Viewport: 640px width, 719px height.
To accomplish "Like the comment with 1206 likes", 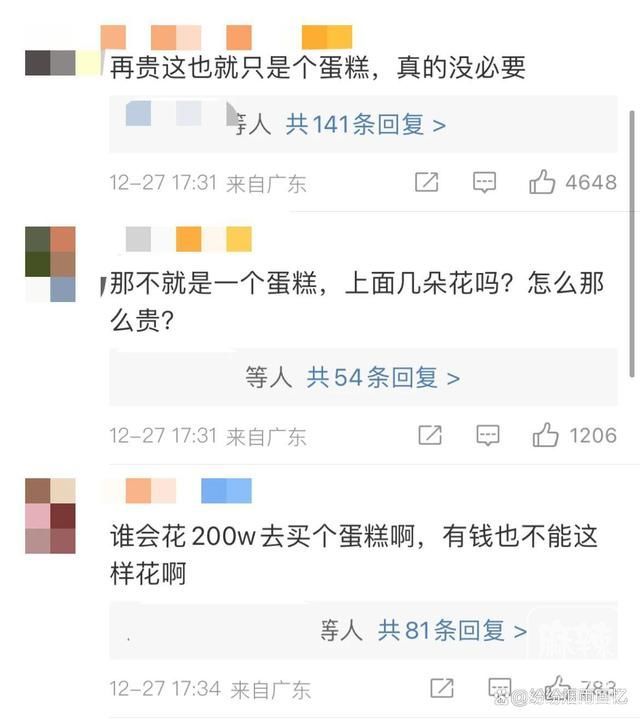I will 546,435.
